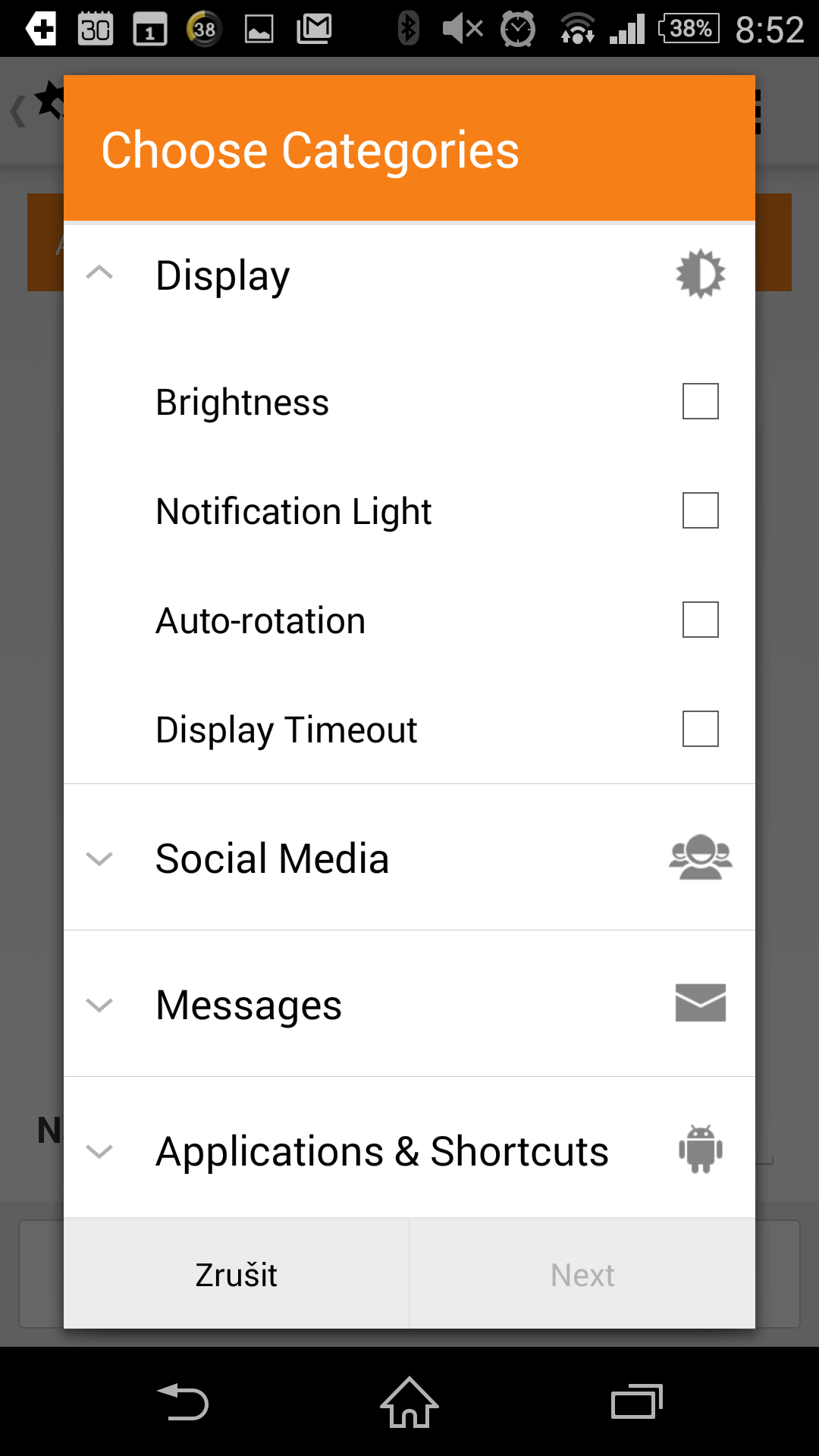Expand Applications & Shortcuts category
819x1456 pixels.
click(409, 1150)
